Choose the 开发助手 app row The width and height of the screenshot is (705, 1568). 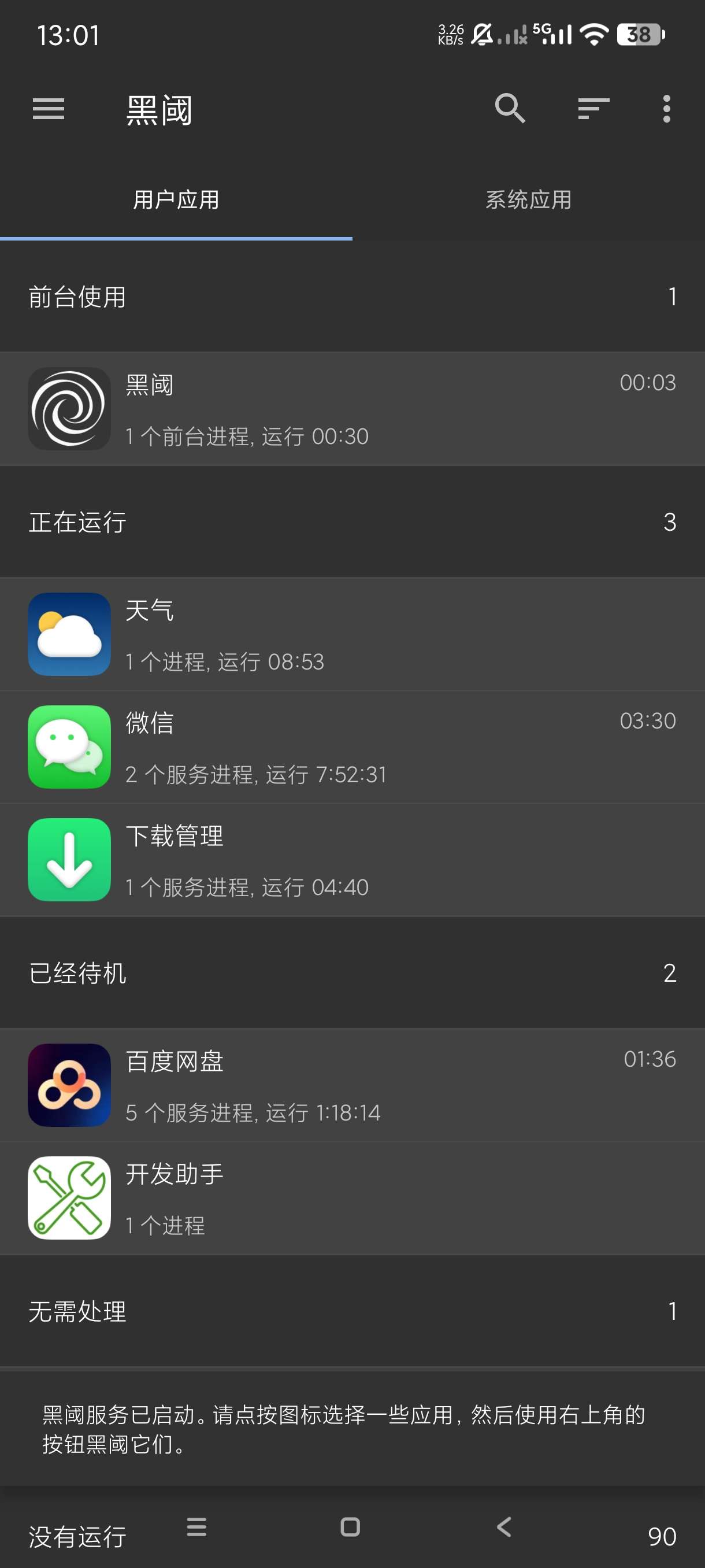(352, 1198)
